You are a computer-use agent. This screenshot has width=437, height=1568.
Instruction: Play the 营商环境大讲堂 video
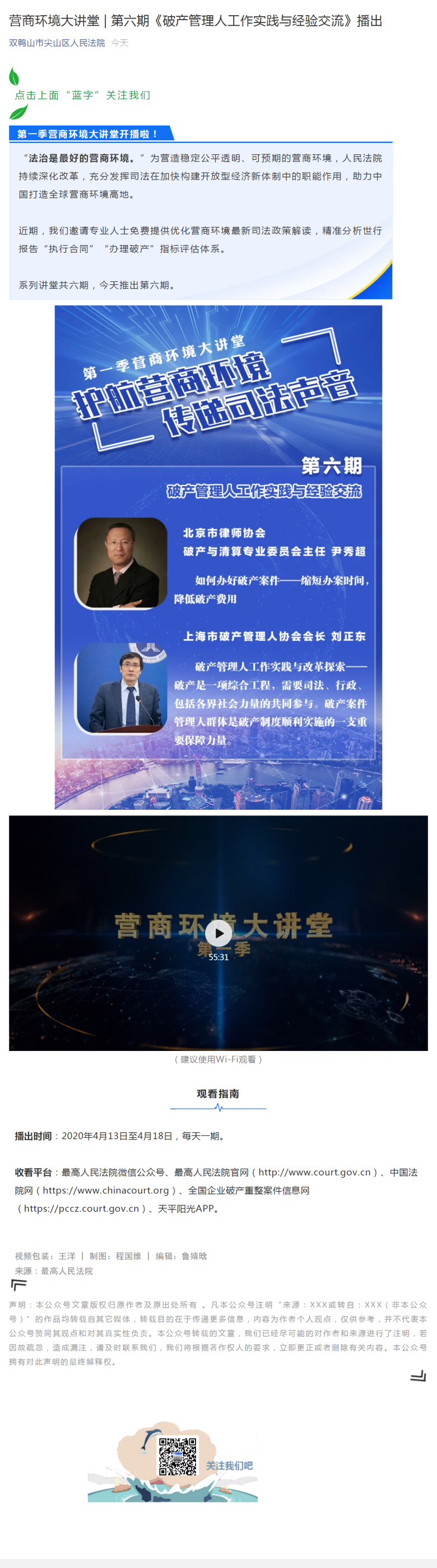tap(218, 933)
